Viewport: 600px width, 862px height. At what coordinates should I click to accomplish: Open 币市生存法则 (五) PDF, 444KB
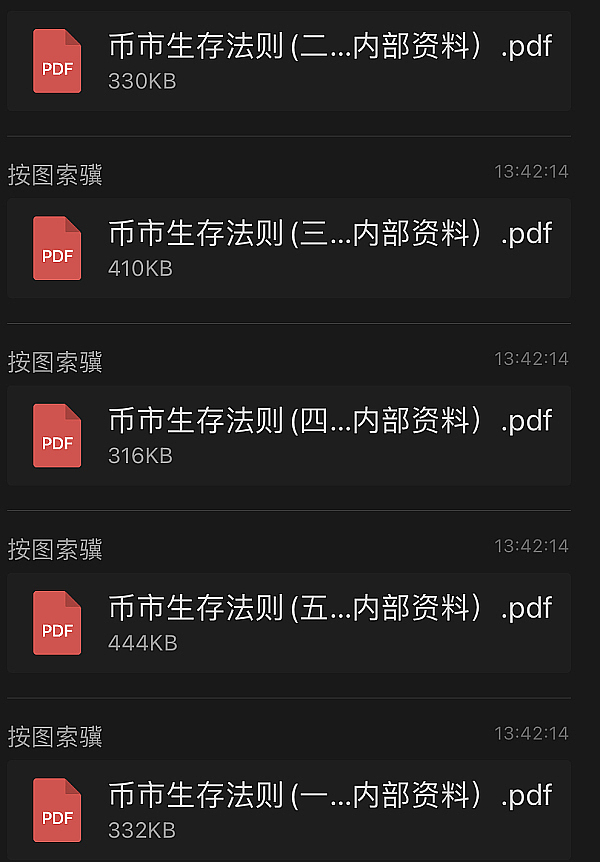point(290,622)
